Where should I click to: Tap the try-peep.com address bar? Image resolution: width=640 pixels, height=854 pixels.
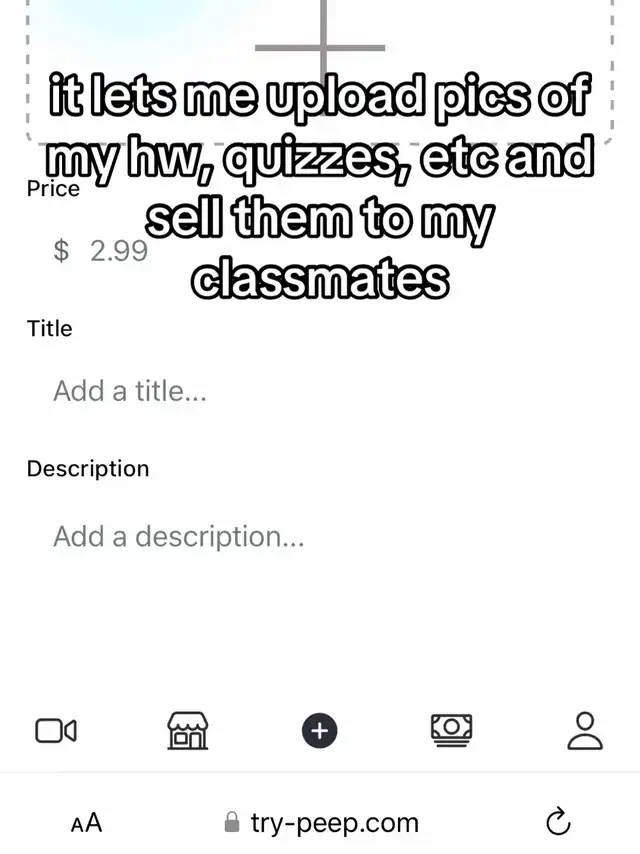coord(322,823)
